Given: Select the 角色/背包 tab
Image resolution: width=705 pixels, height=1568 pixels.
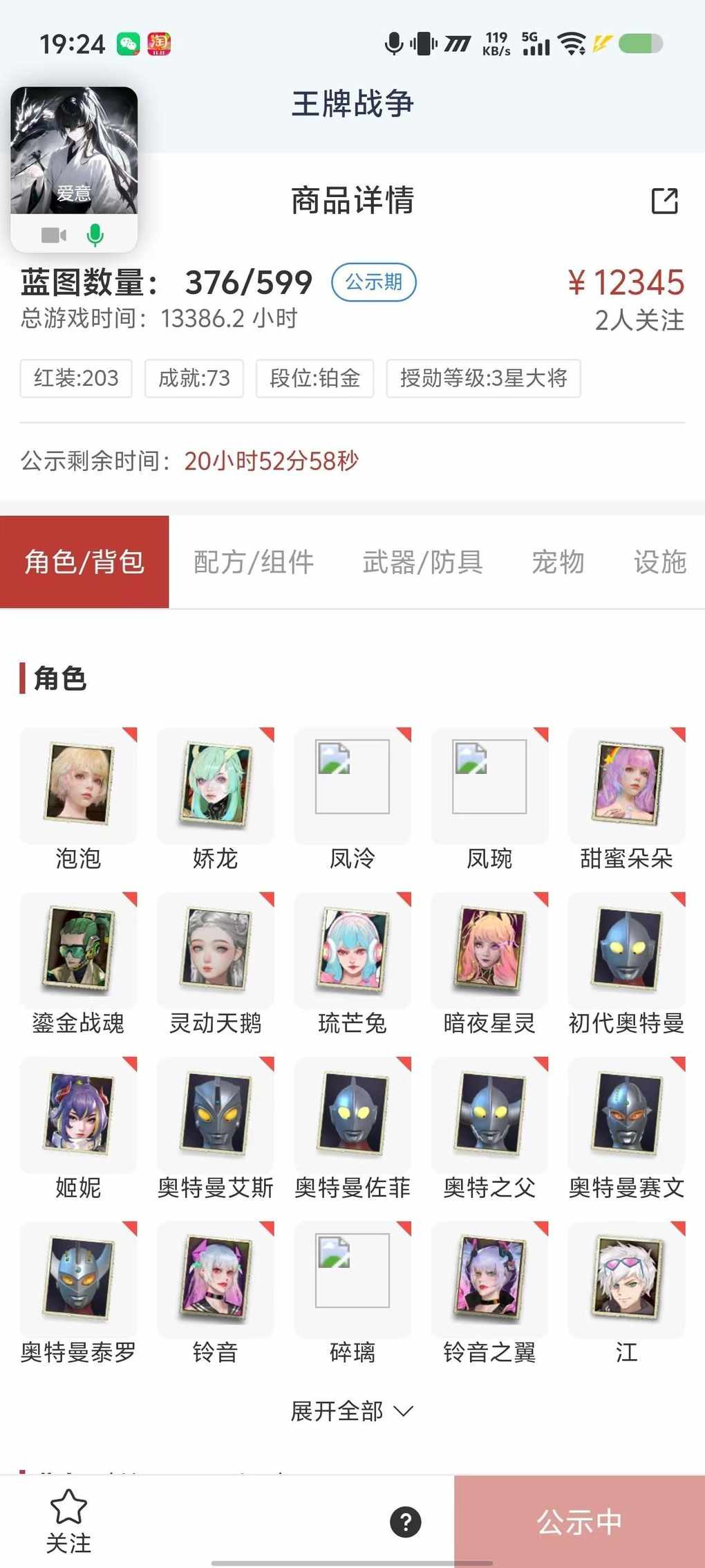Looking at the screenshot, I should point(84,562).
